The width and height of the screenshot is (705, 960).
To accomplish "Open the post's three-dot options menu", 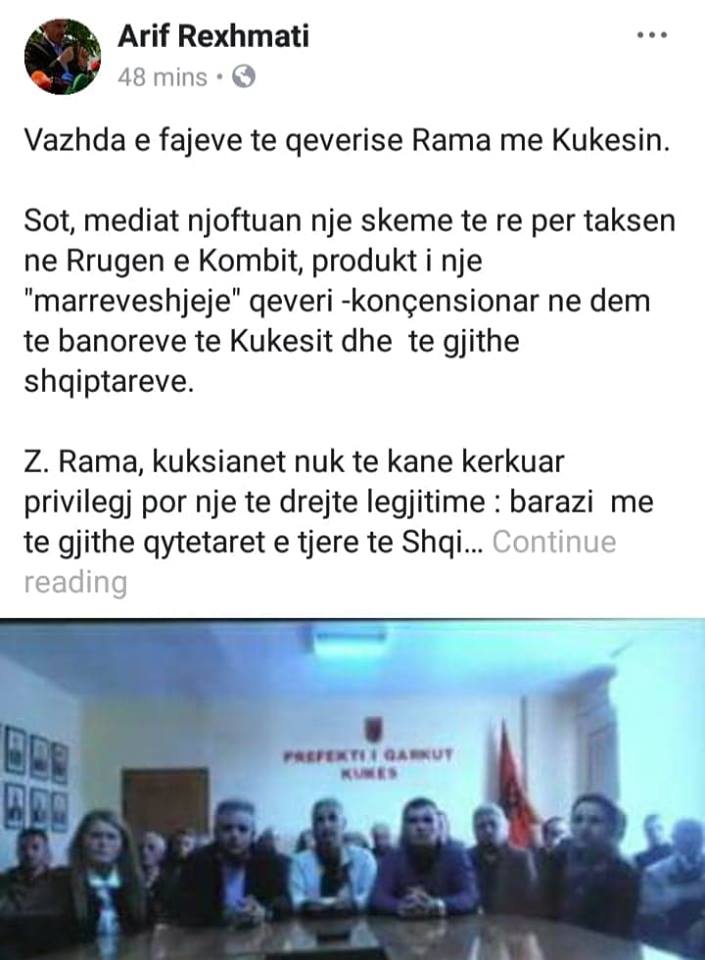I will (651, 36).
